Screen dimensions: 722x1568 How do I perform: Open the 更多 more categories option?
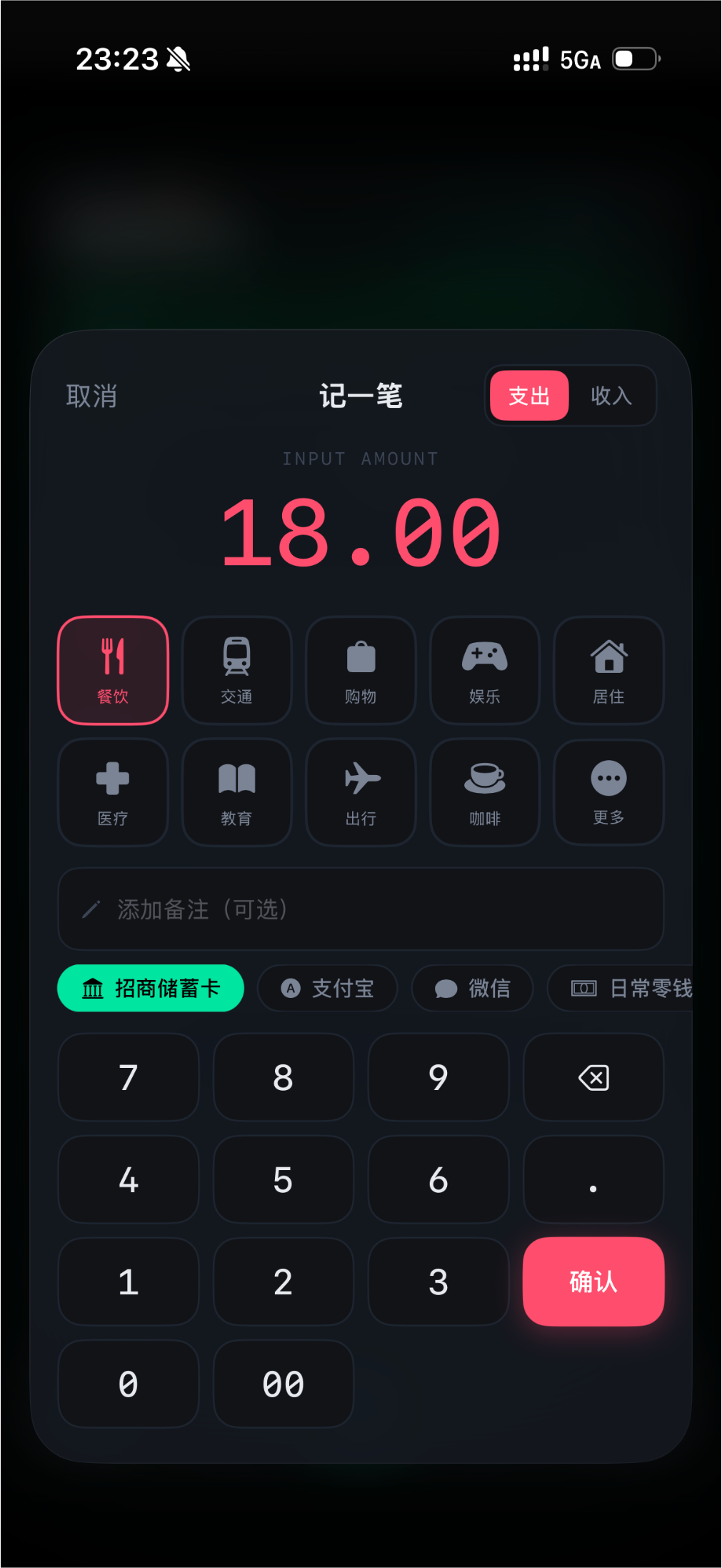click(x=608, y=792)
